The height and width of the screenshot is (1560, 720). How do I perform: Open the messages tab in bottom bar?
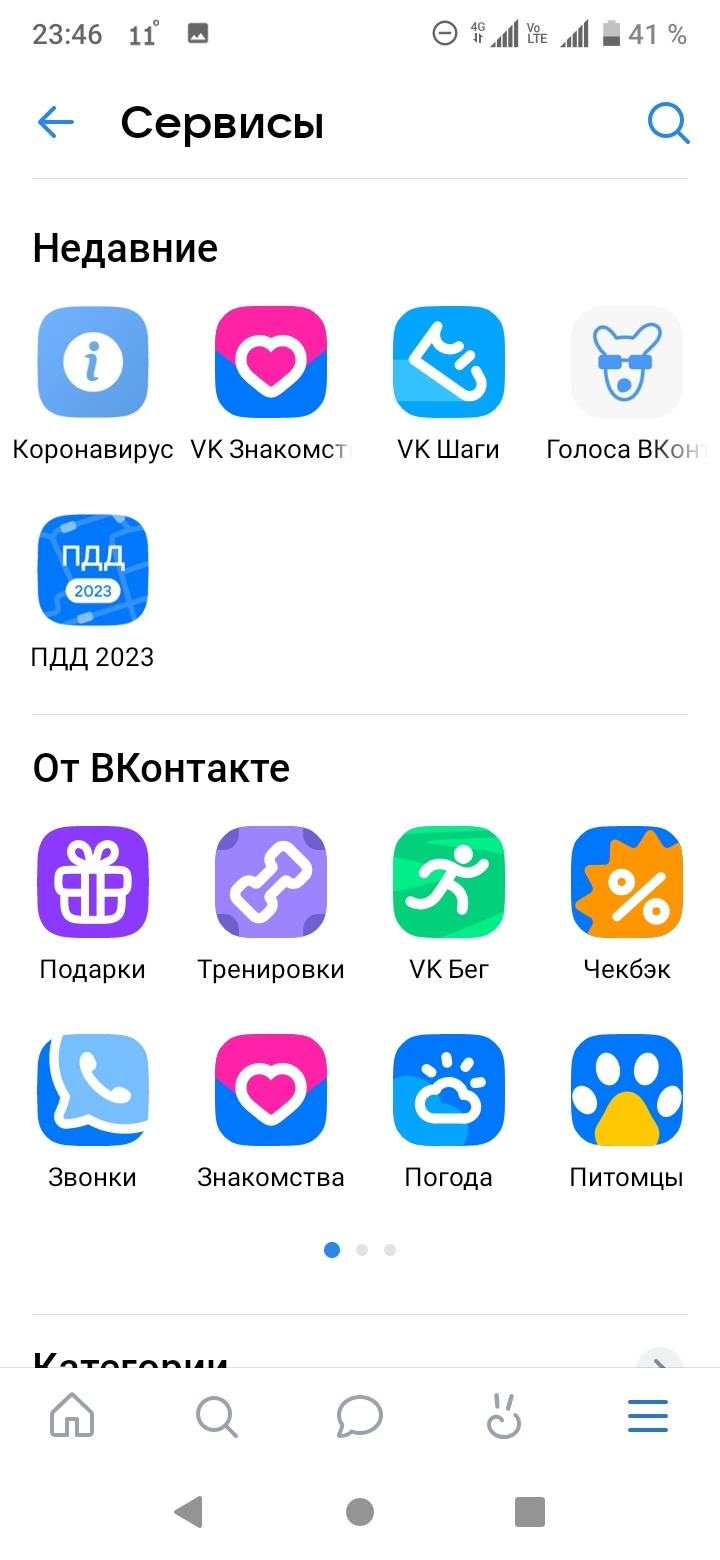click(360, 1416)
